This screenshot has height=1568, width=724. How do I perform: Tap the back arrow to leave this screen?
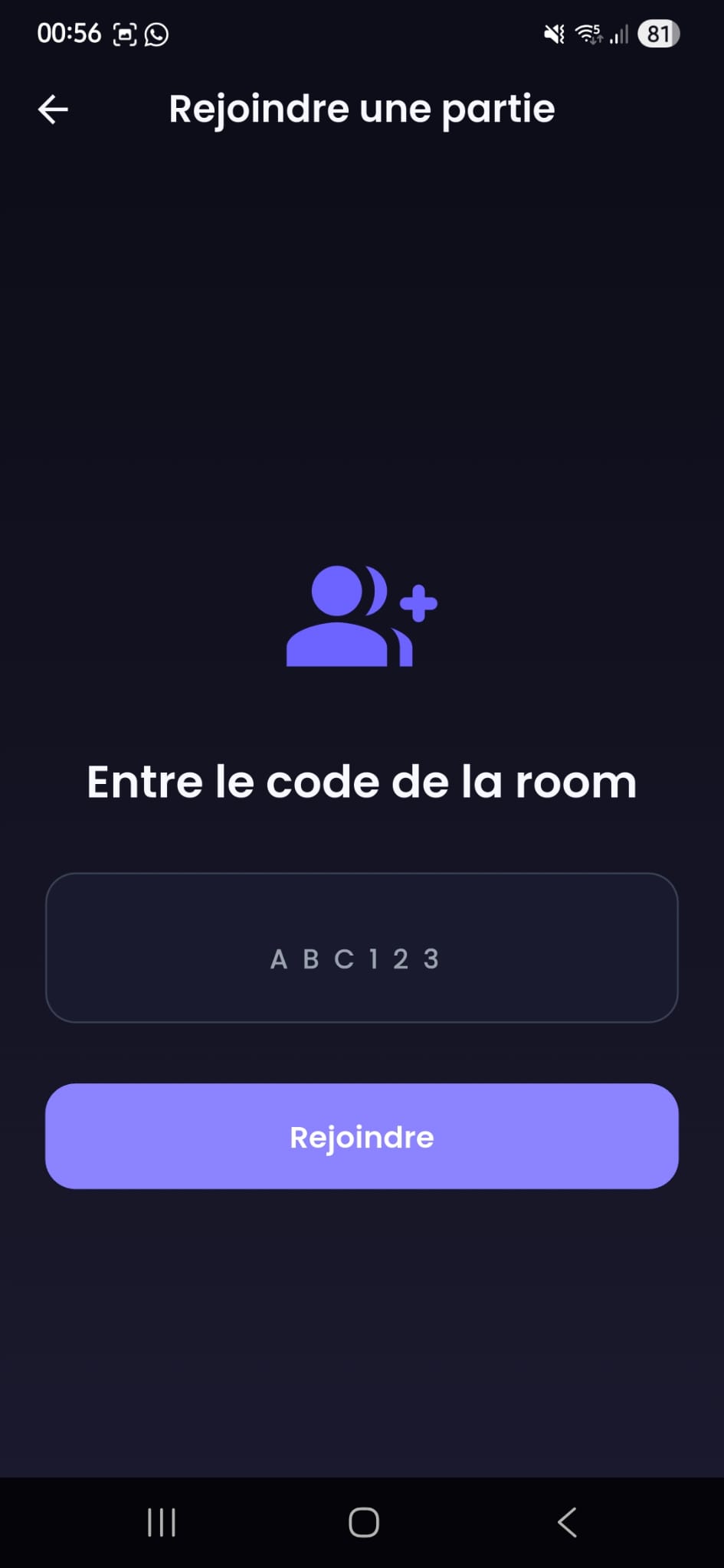coord(52,109)
